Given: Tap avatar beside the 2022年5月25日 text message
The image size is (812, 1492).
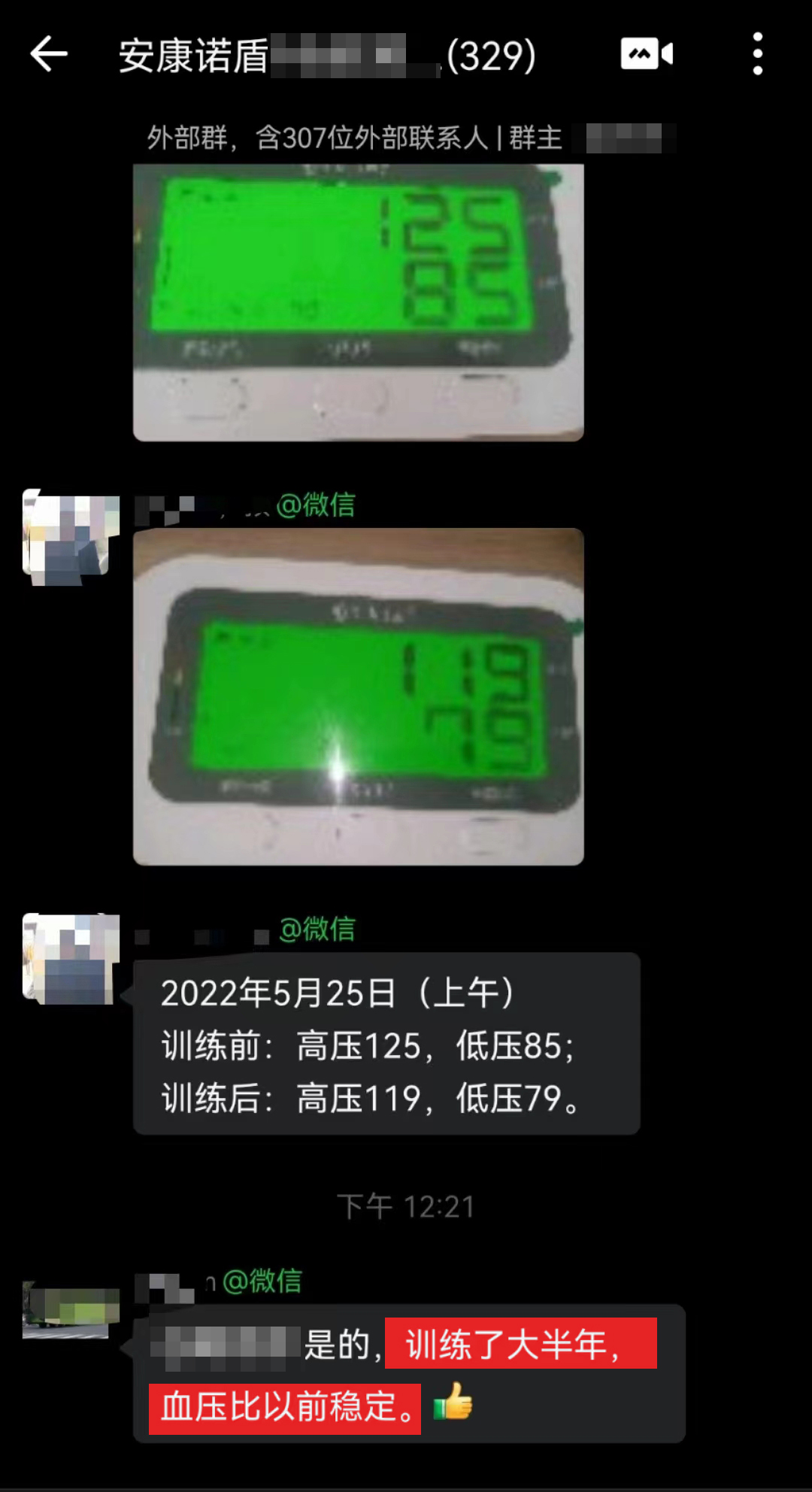Looking at the screenshot, I should click(x=71, y=959).
